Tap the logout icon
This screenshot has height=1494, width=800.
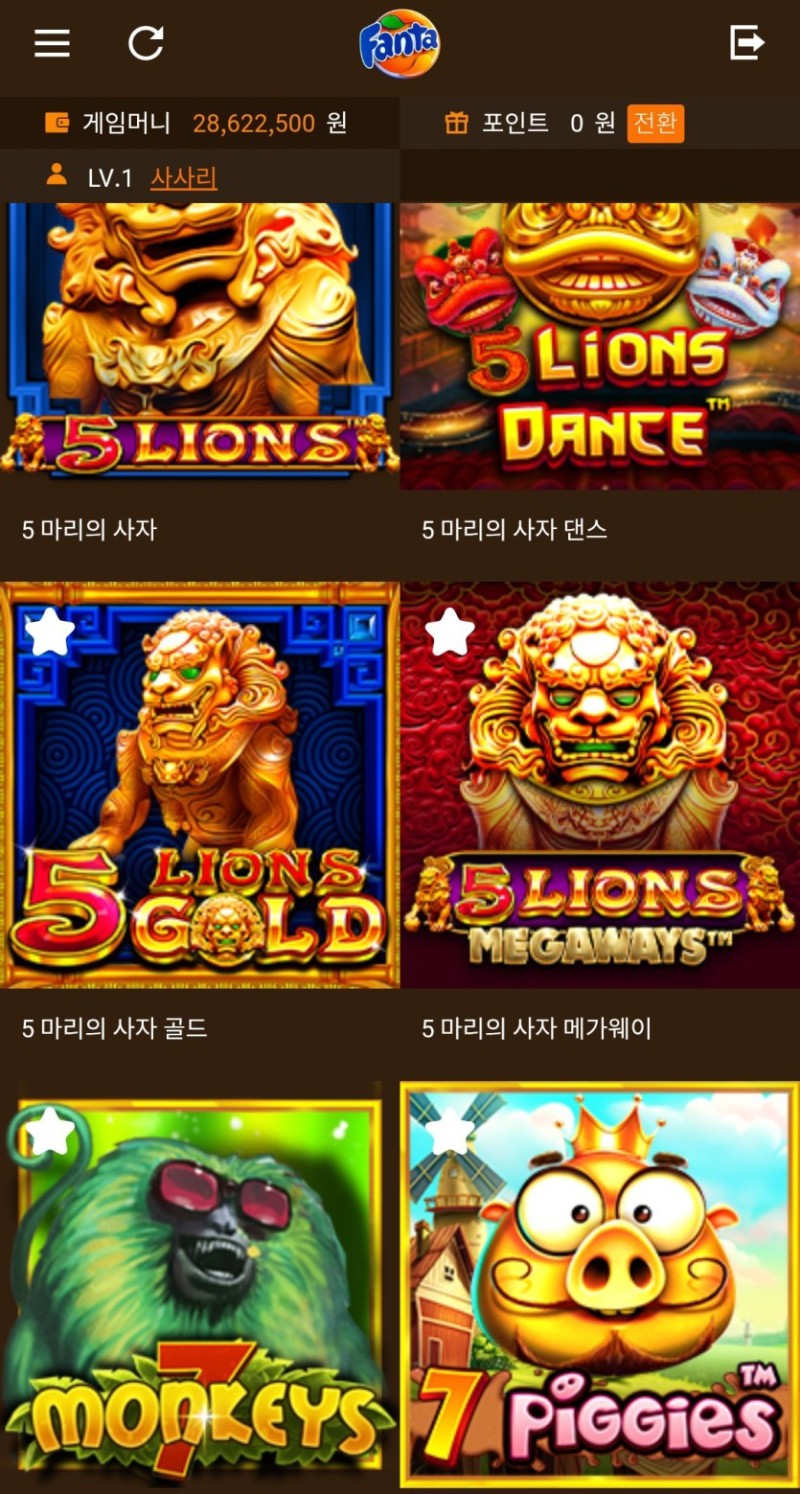(746, 43)
